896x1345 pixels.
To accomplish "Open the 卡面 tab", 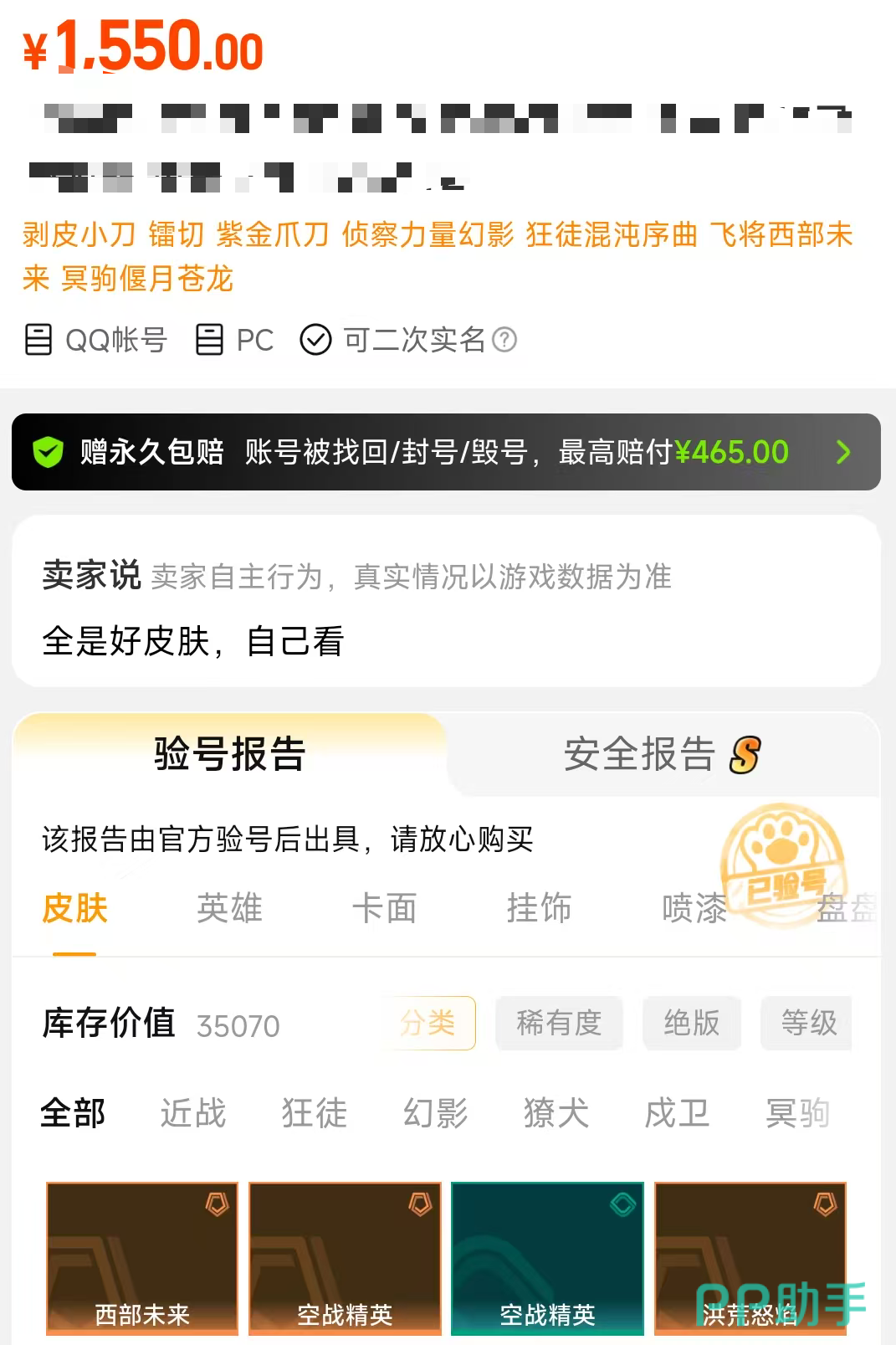I will tap(385, 908).
